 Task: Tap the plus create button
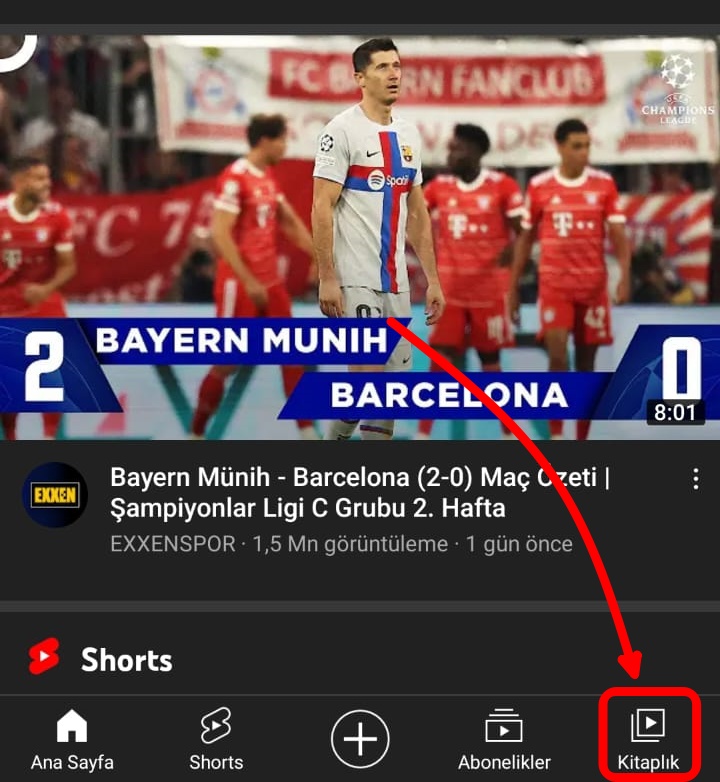(360, 739)
